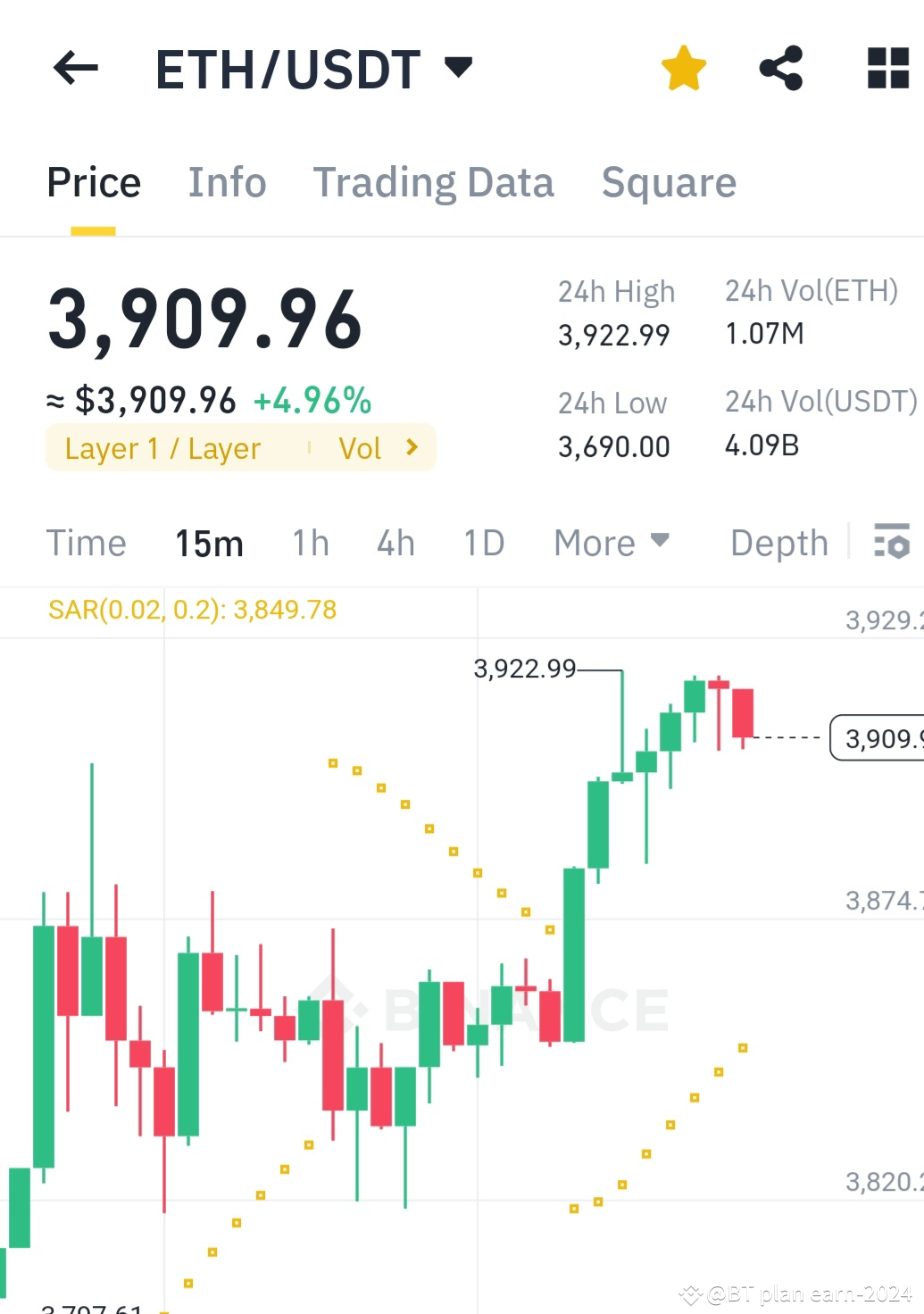This screenshot has width=924, height=1314.
Task: Select the 1h timeframe
Action: 310,542
